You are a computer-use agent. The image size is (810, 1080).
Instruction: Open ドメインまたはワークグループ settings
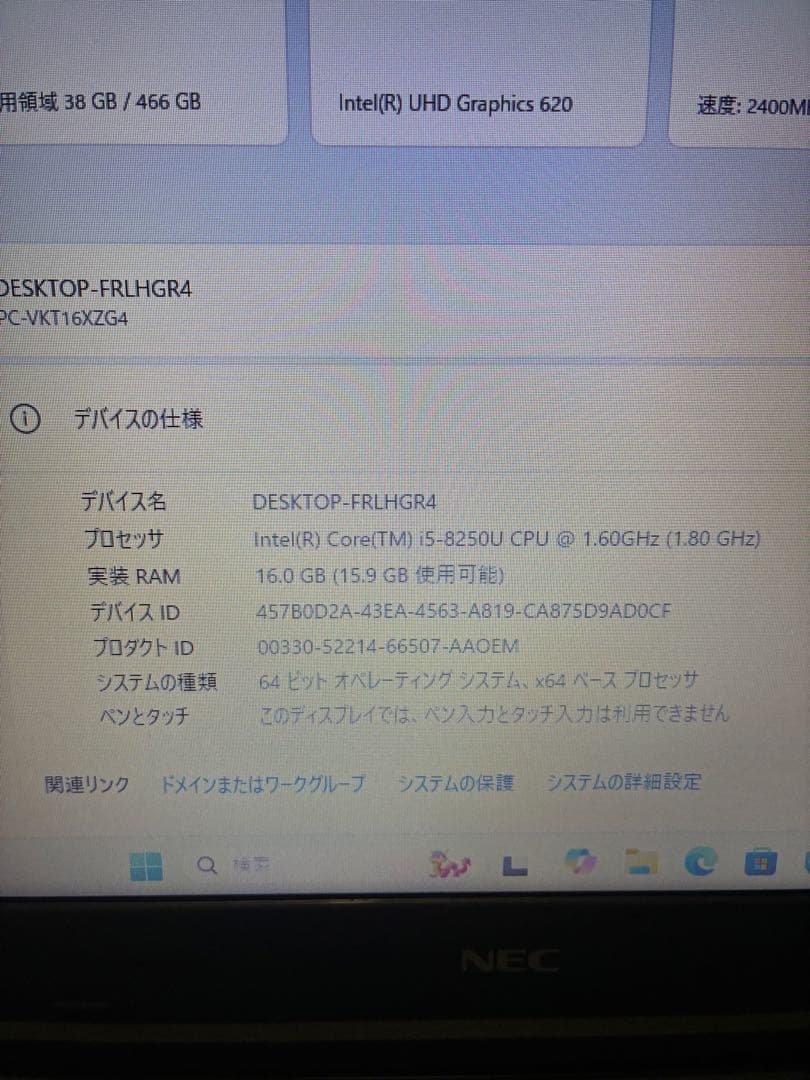click(266, 785)
